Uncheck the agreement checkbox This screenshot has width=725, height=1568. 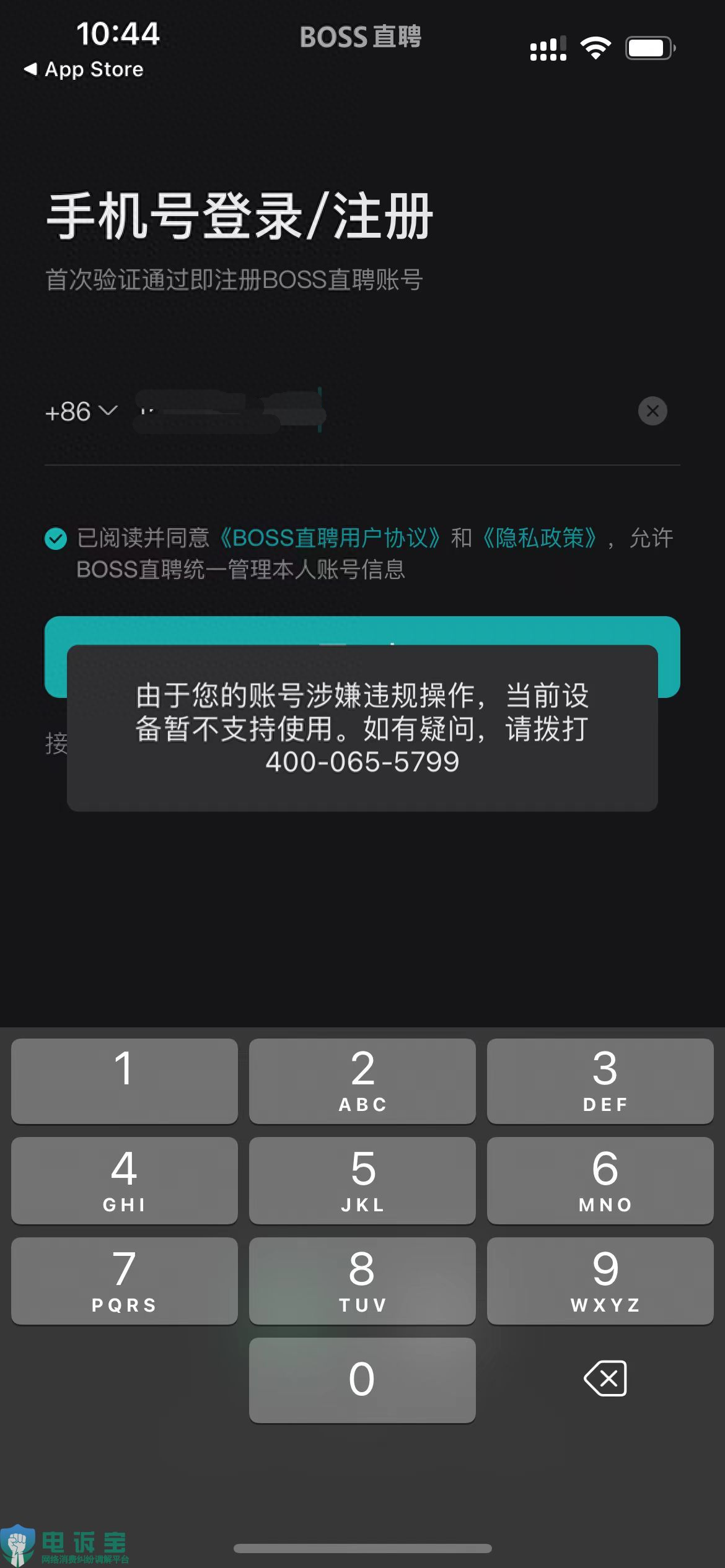56,538
